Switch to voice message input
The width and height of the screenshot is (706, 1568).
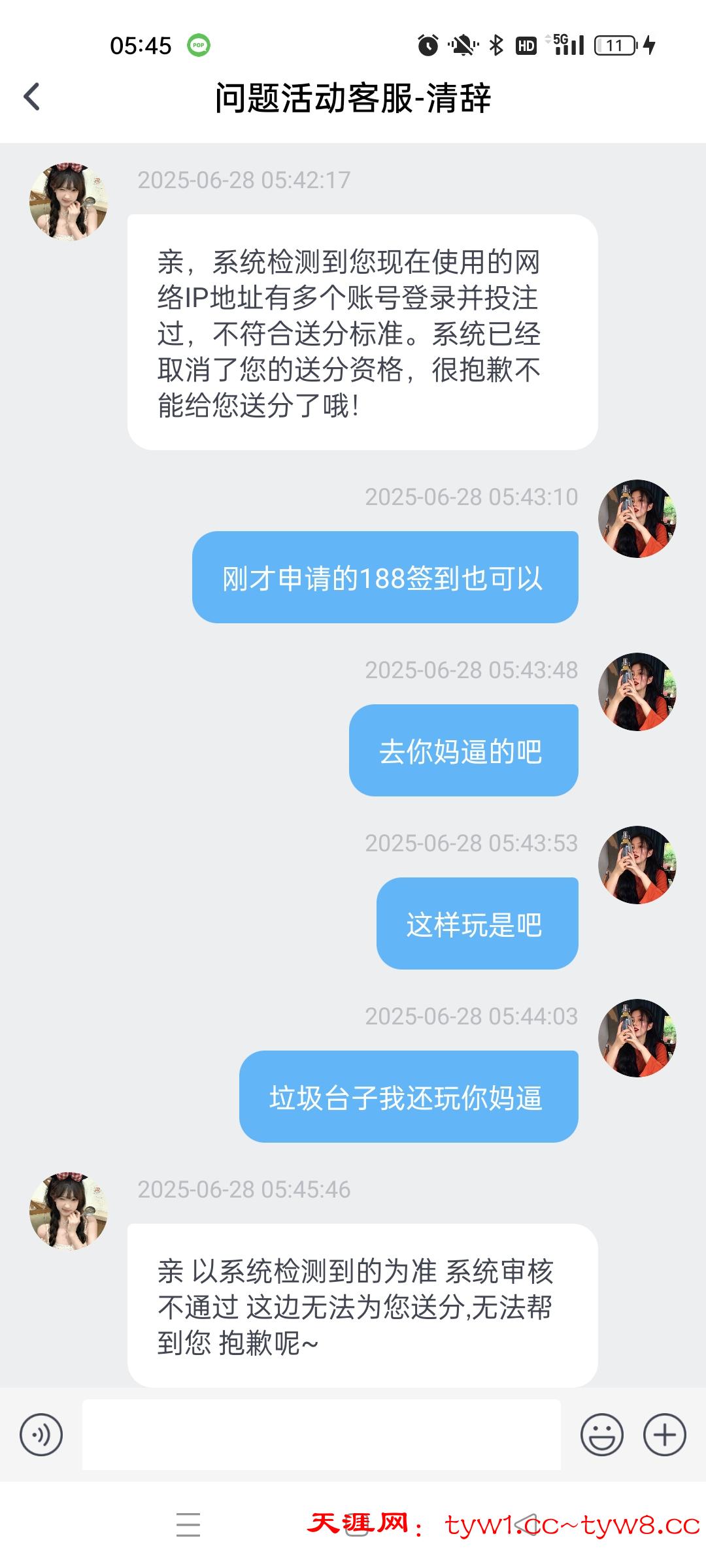coord(41,1435)
